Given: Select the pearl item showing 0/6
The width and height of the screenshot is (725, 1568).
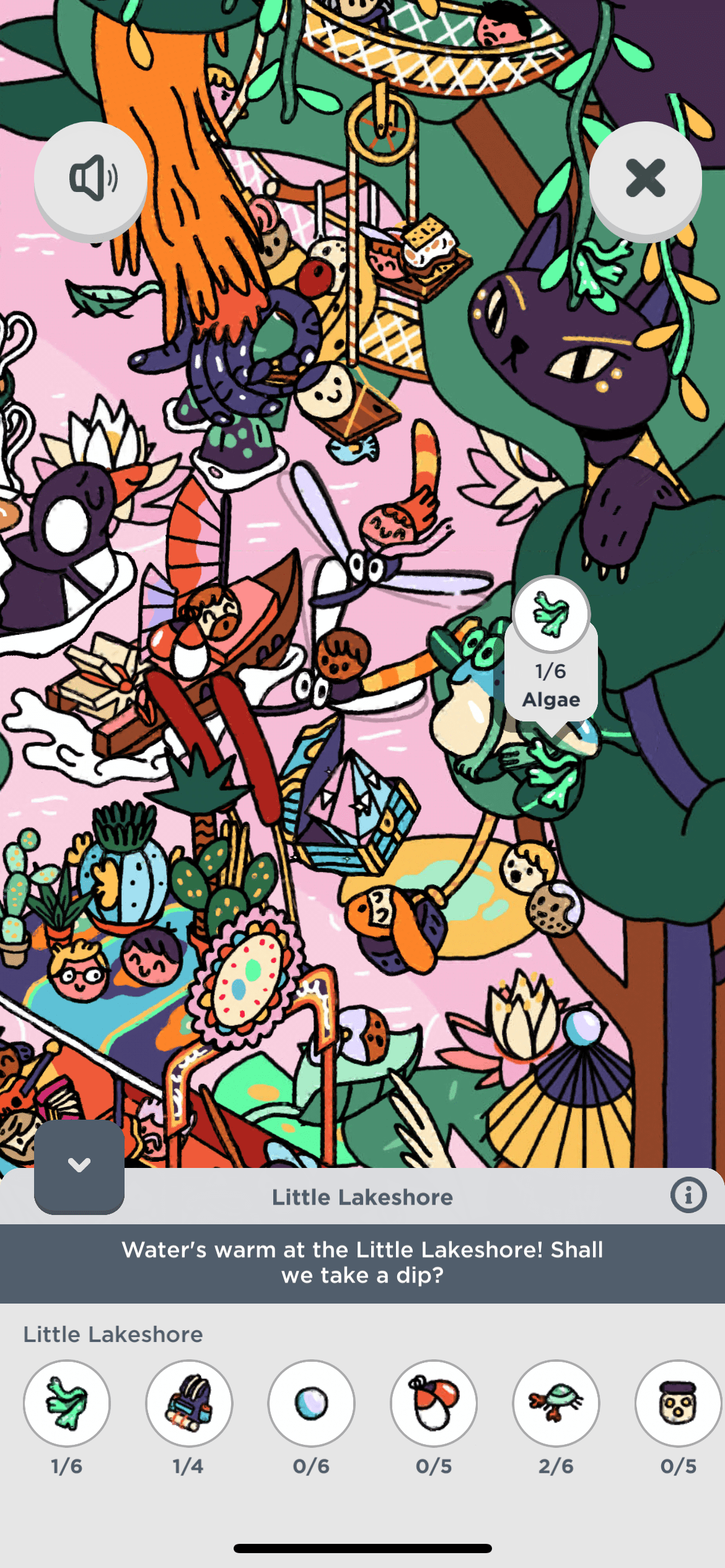Looking at the screenshot, I should tap(311, 1403).
